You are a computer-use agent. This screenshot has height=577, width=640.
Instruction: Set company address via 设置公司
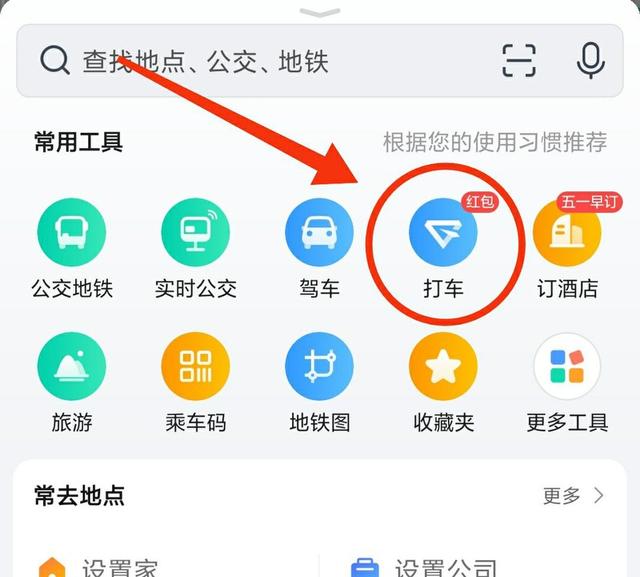(425, 567)
